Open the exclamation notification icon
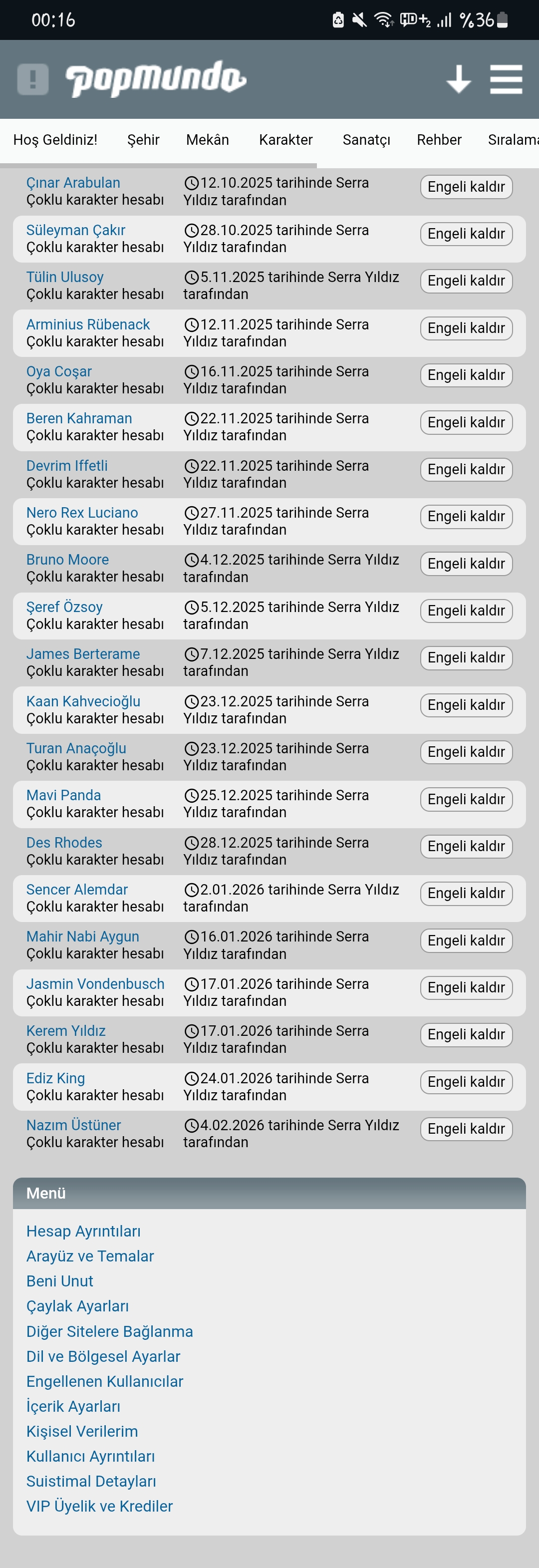This screenshot has width=539, height=1568. coord(33,80)
